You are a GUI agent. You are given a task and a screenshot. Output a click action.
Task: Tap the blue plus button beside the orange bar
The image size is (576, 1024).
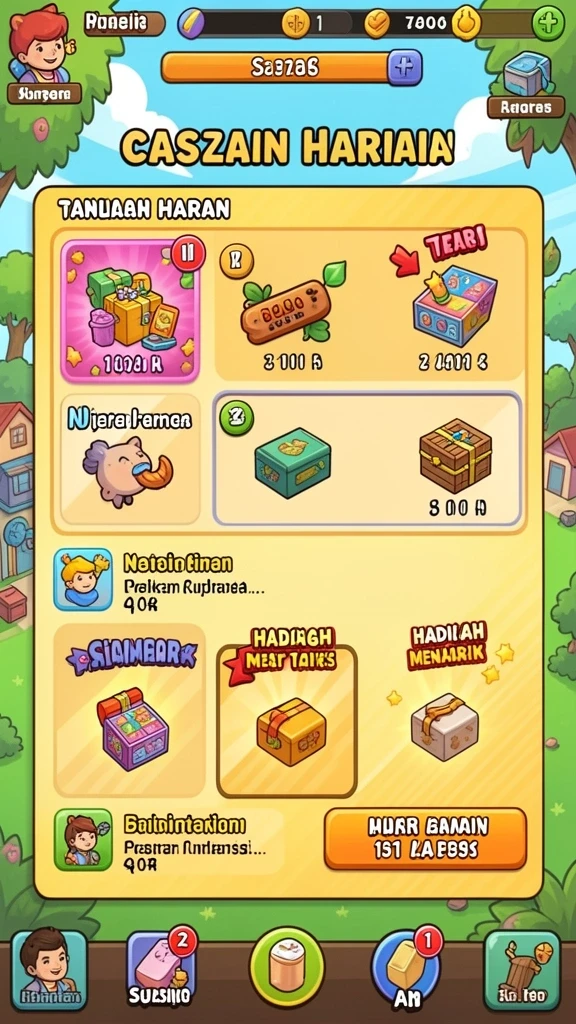[405, 67]
